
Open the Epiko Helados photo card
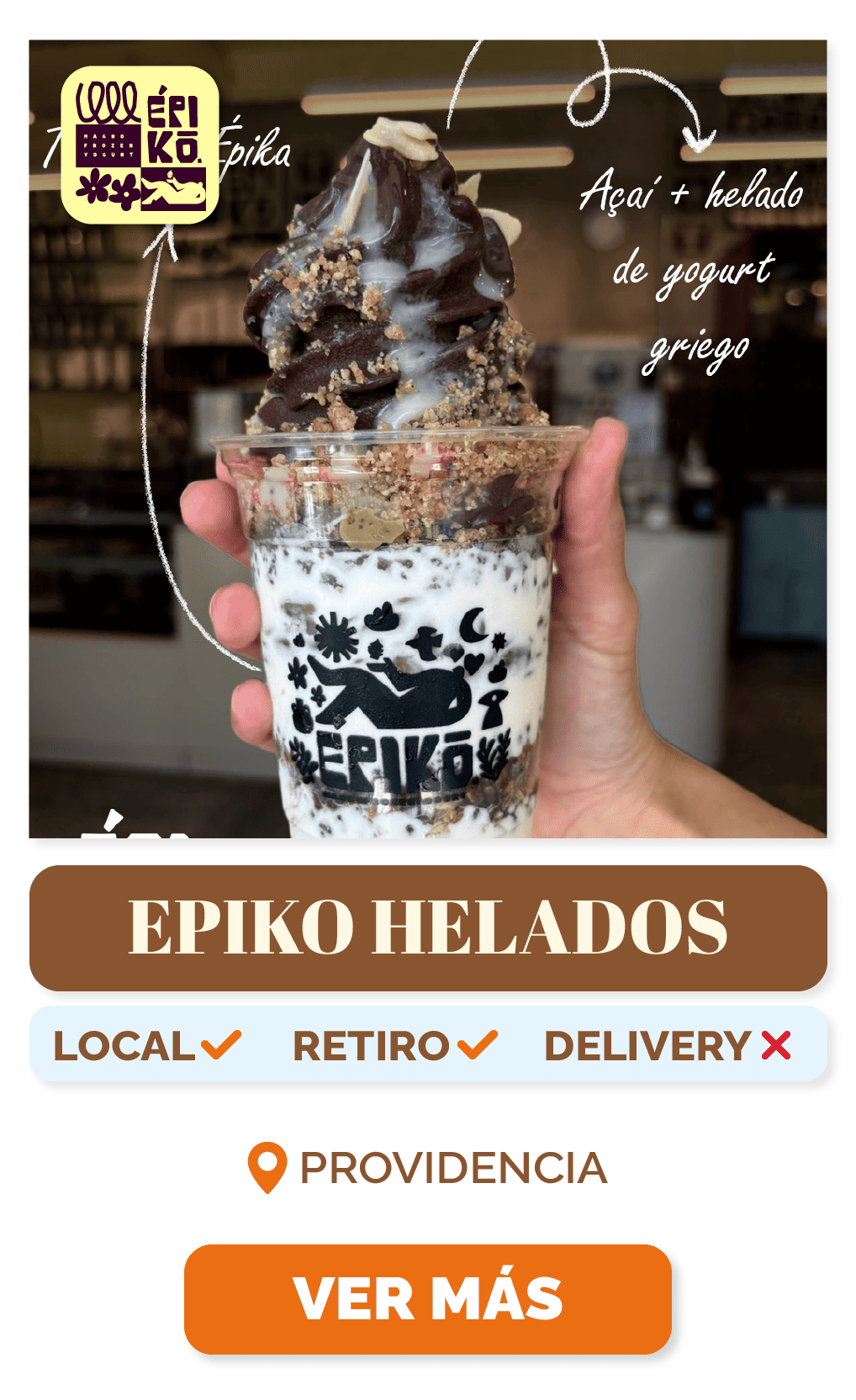tap(427, 439)
